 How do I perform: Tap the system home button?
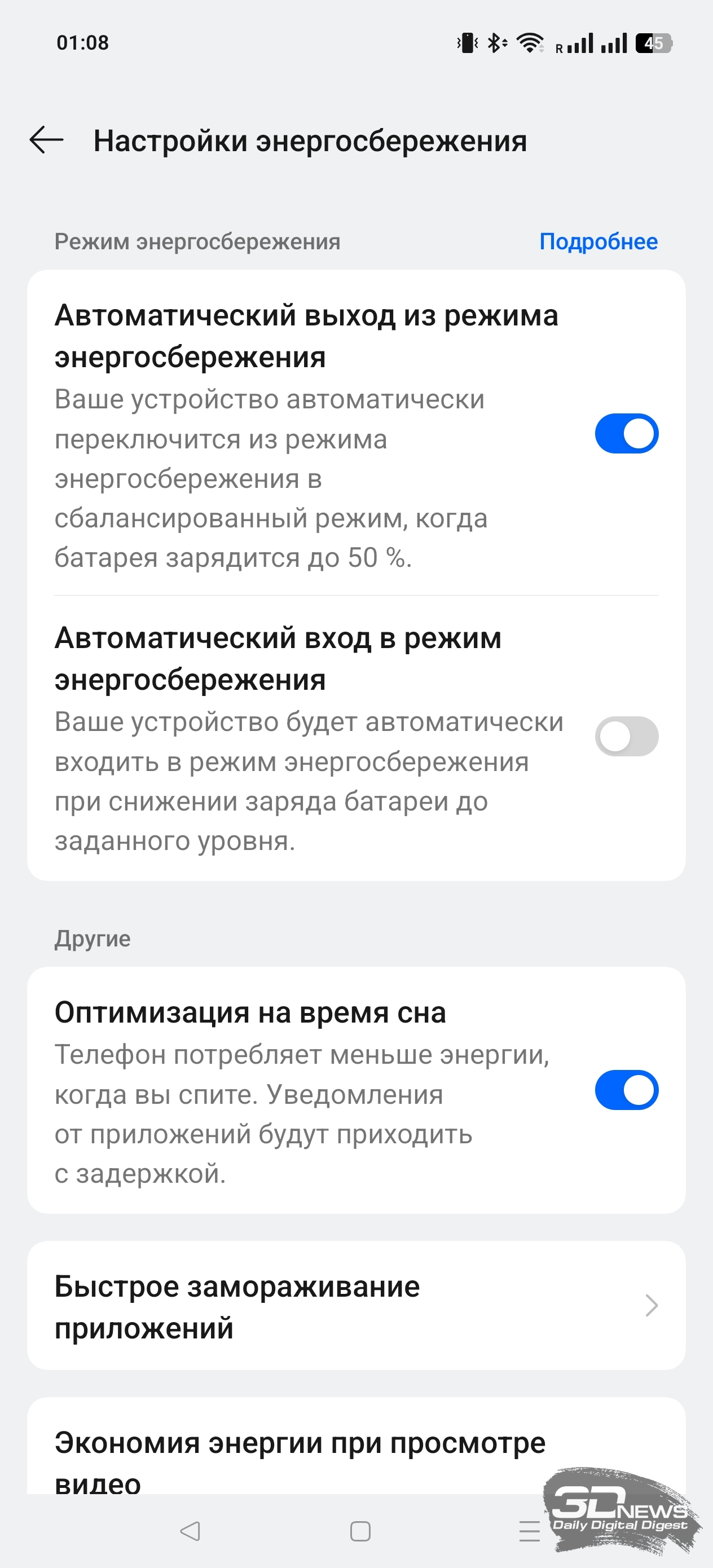(x=360, y=1531)
